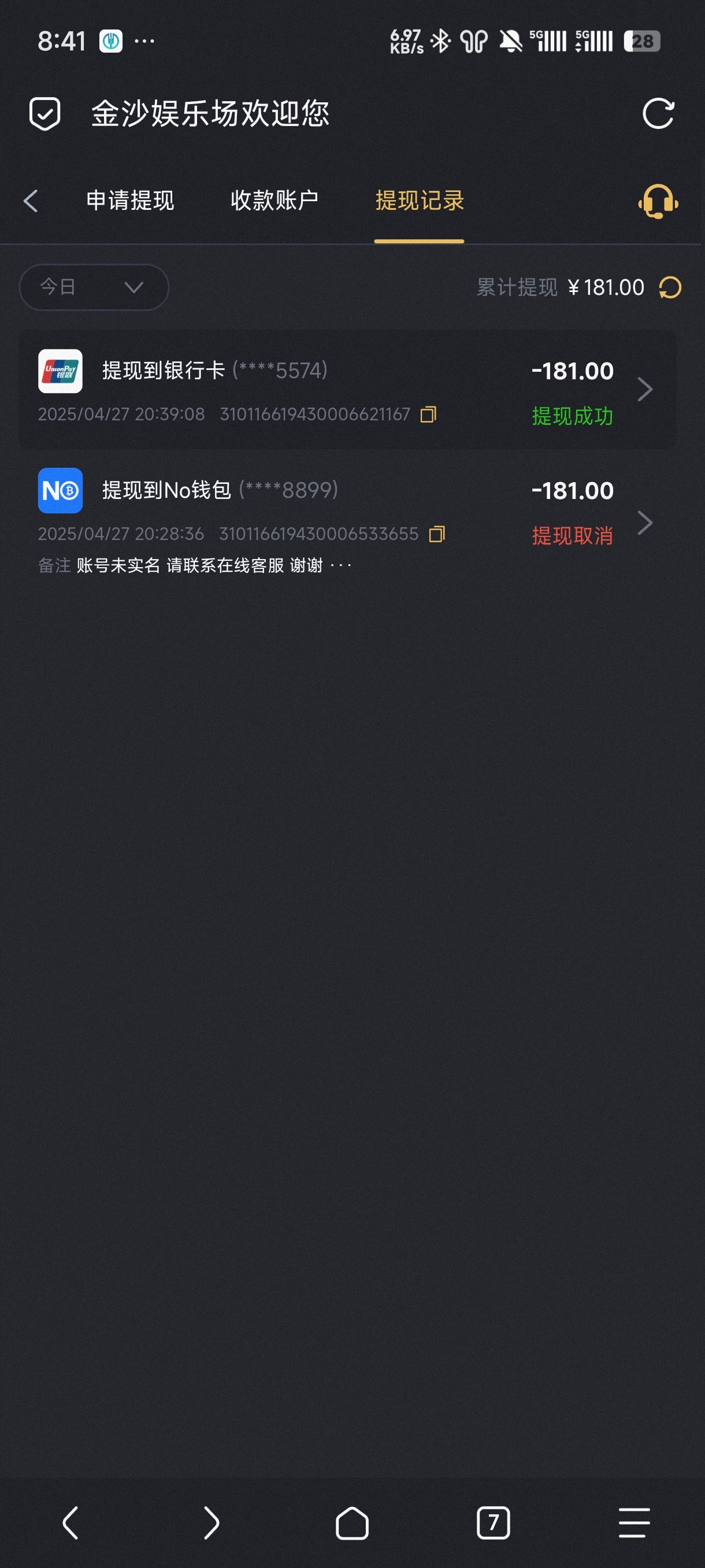View the 7 open browser tabs

pos(493,1523)
